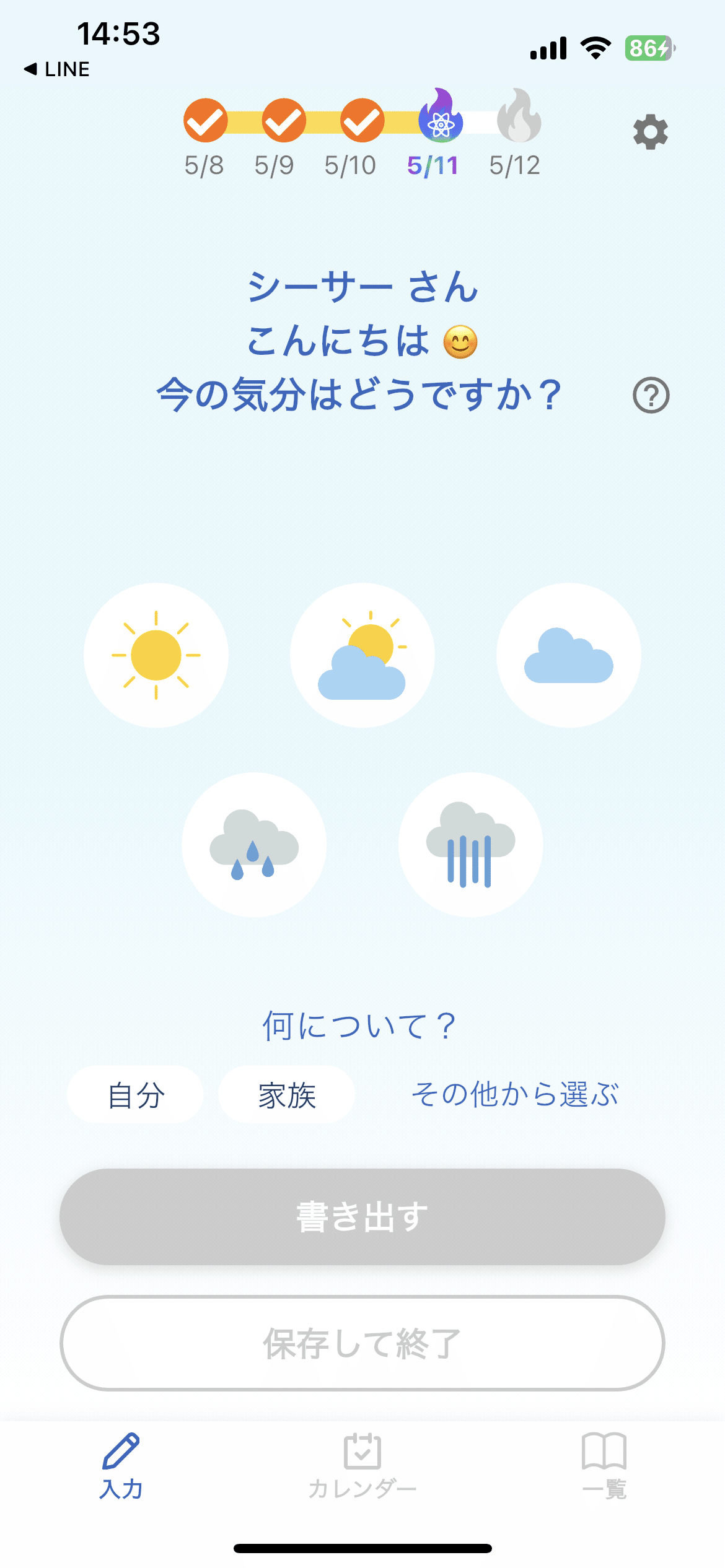Select the light rain mood icon
The width and height of the screenshot is (725, 1568).
(x=254, y=845)
